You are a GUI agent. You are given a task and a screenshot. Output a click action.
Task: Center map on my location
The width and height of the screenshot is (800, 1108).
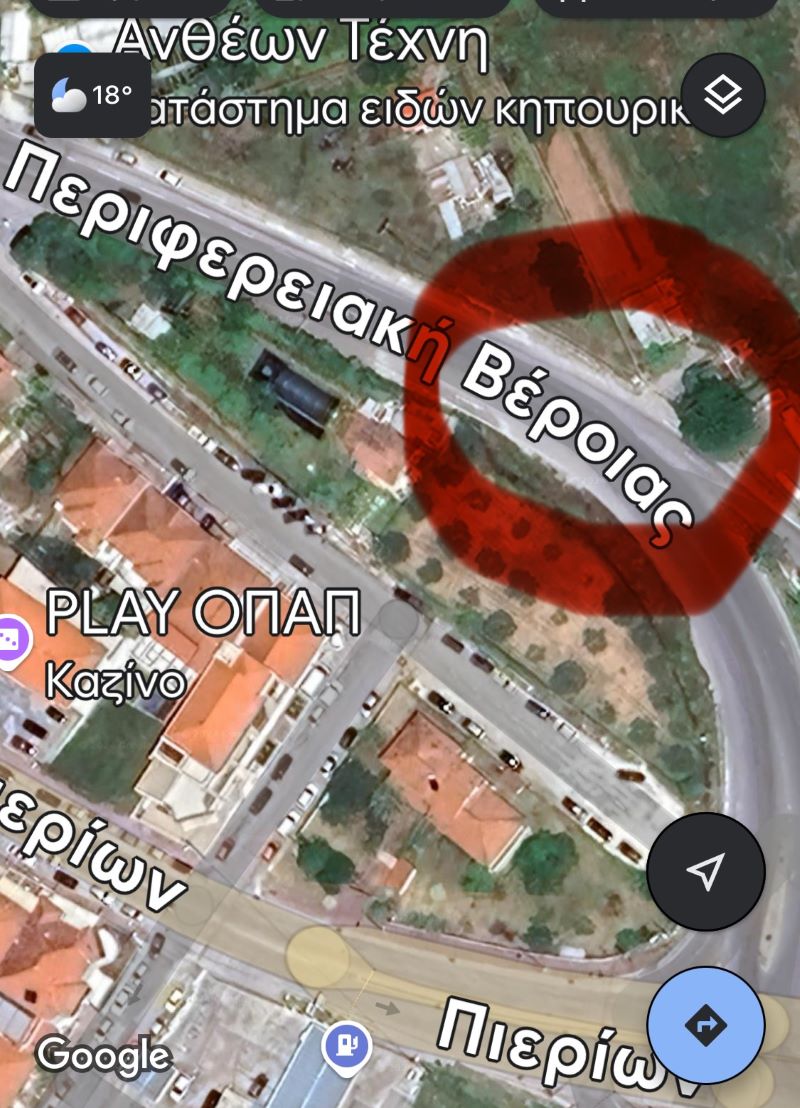click(x=706, y=871)
